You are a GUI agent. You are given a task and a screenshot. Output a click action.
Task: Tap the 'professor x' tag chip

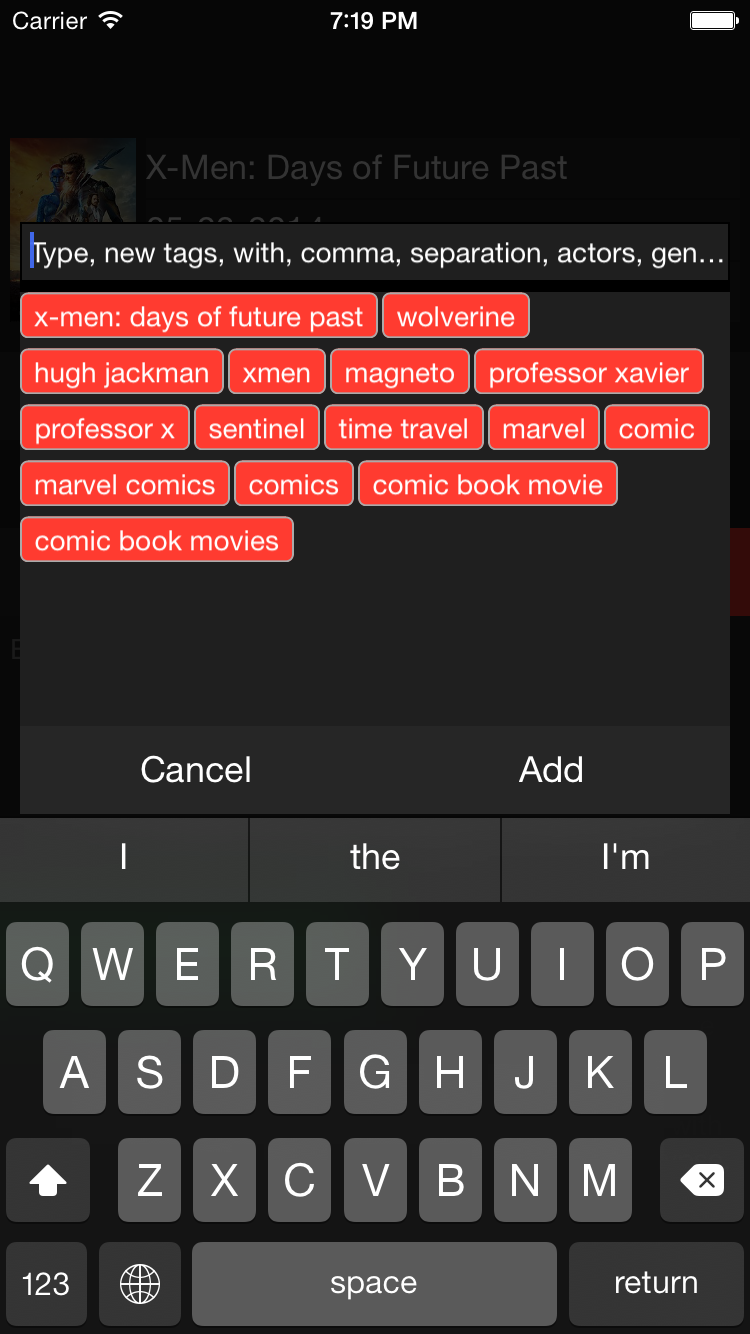104,429
